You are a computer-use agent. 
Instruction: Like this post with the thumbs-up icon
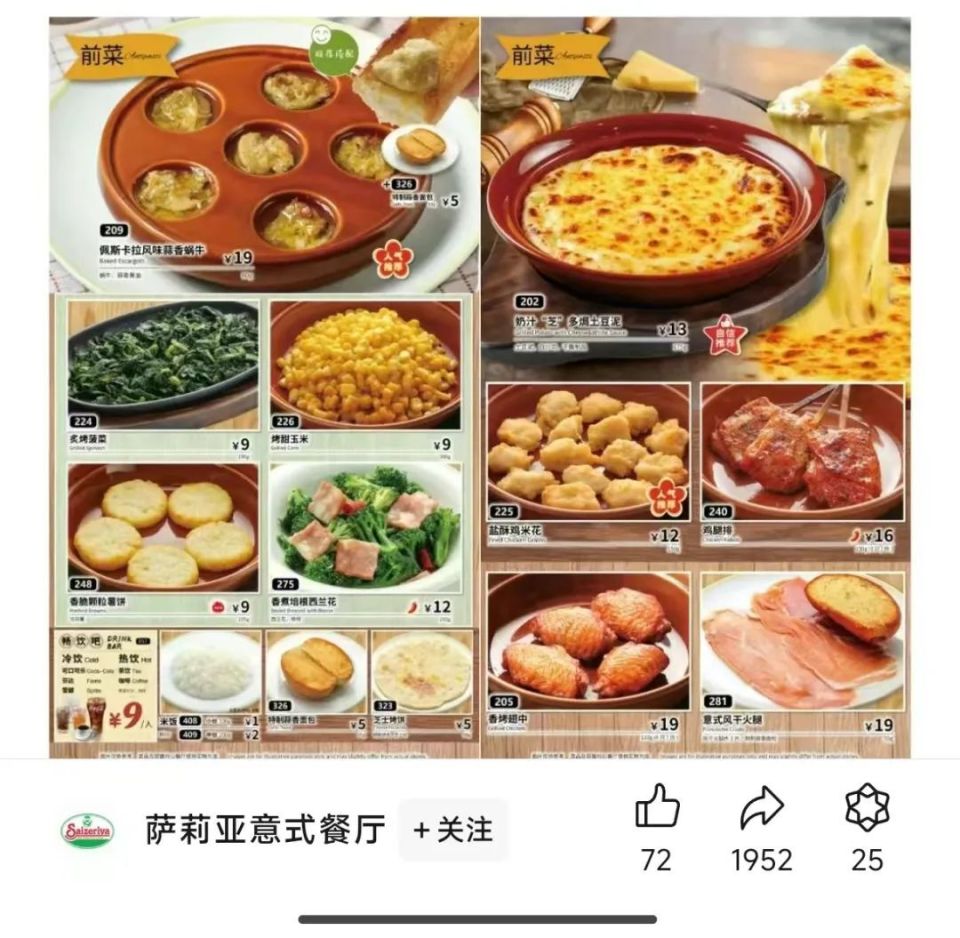point(657,807)
